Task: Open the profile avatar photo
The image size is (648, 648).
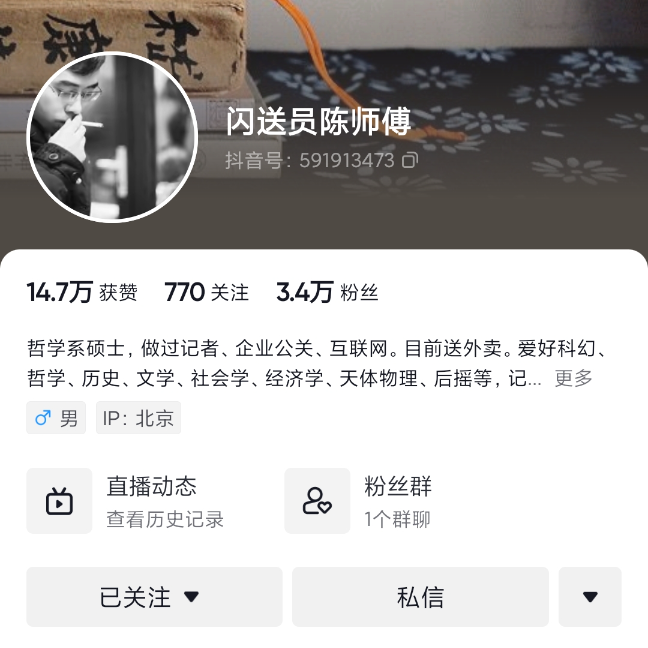Action: (112, 137)
